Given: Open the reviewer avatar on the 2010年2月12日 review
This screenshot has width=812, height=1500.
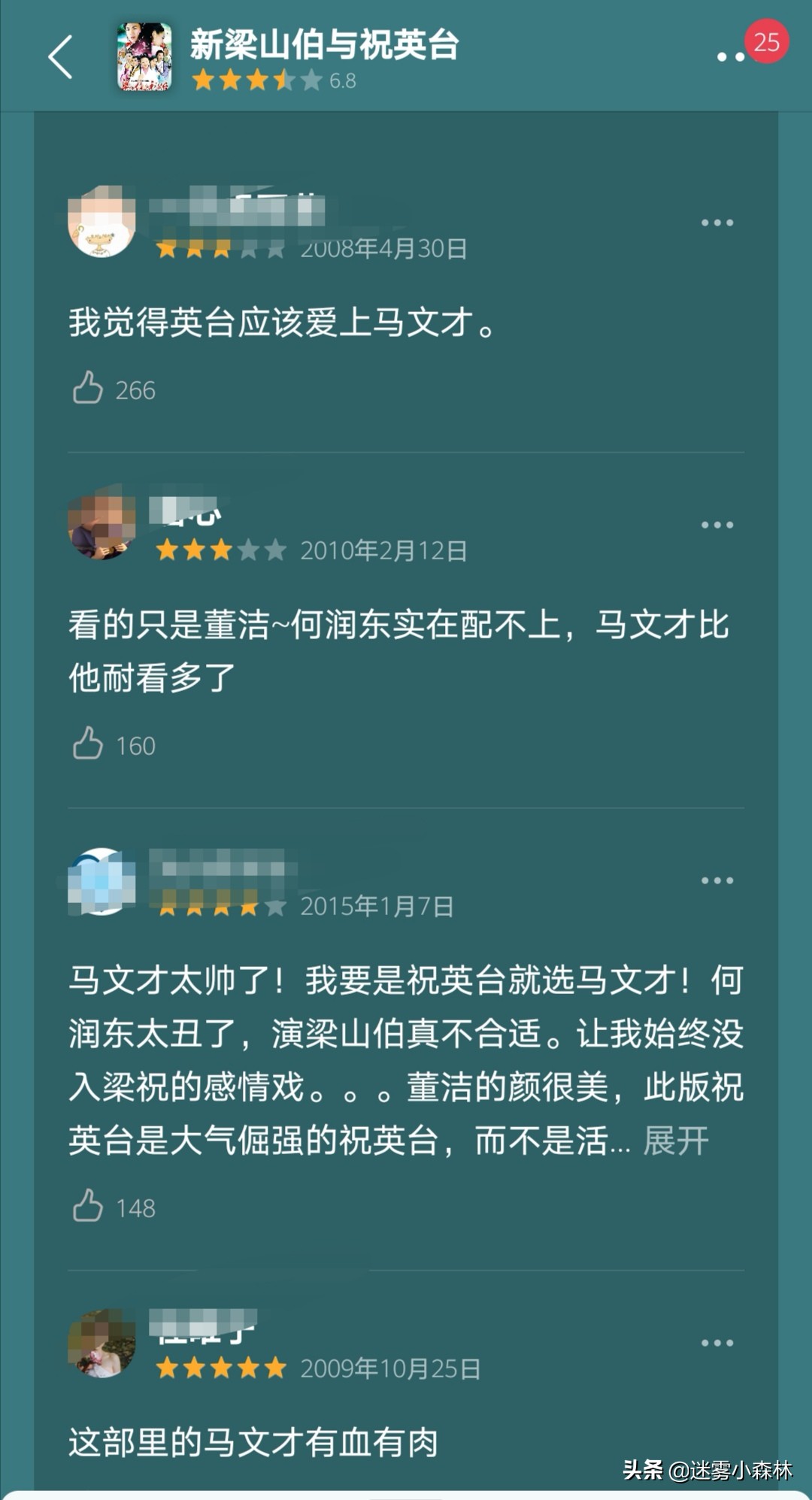Looking at the screenshot, I should pyautogui.click(x=102, y=526).
